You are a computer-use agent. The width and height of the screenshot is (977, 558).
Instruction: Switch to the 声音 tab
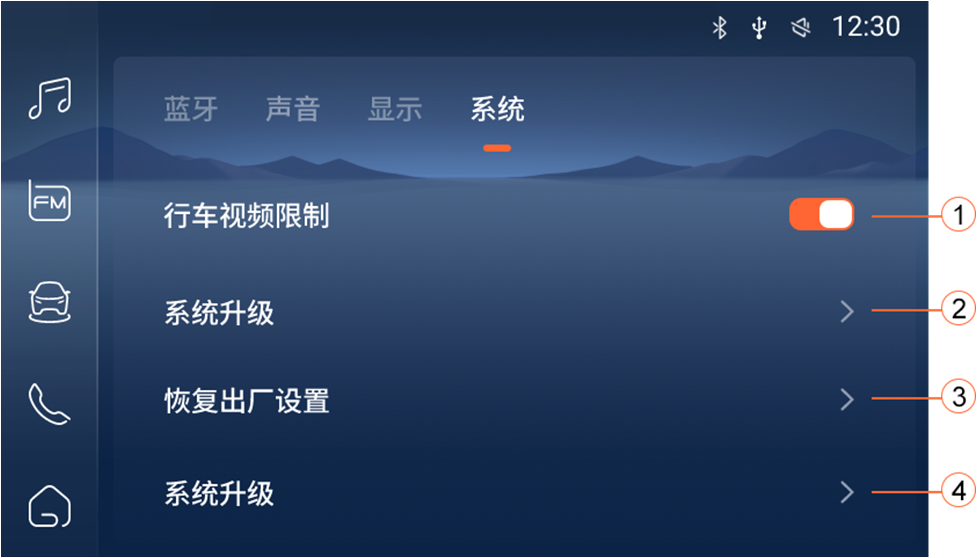click(292, 109)
